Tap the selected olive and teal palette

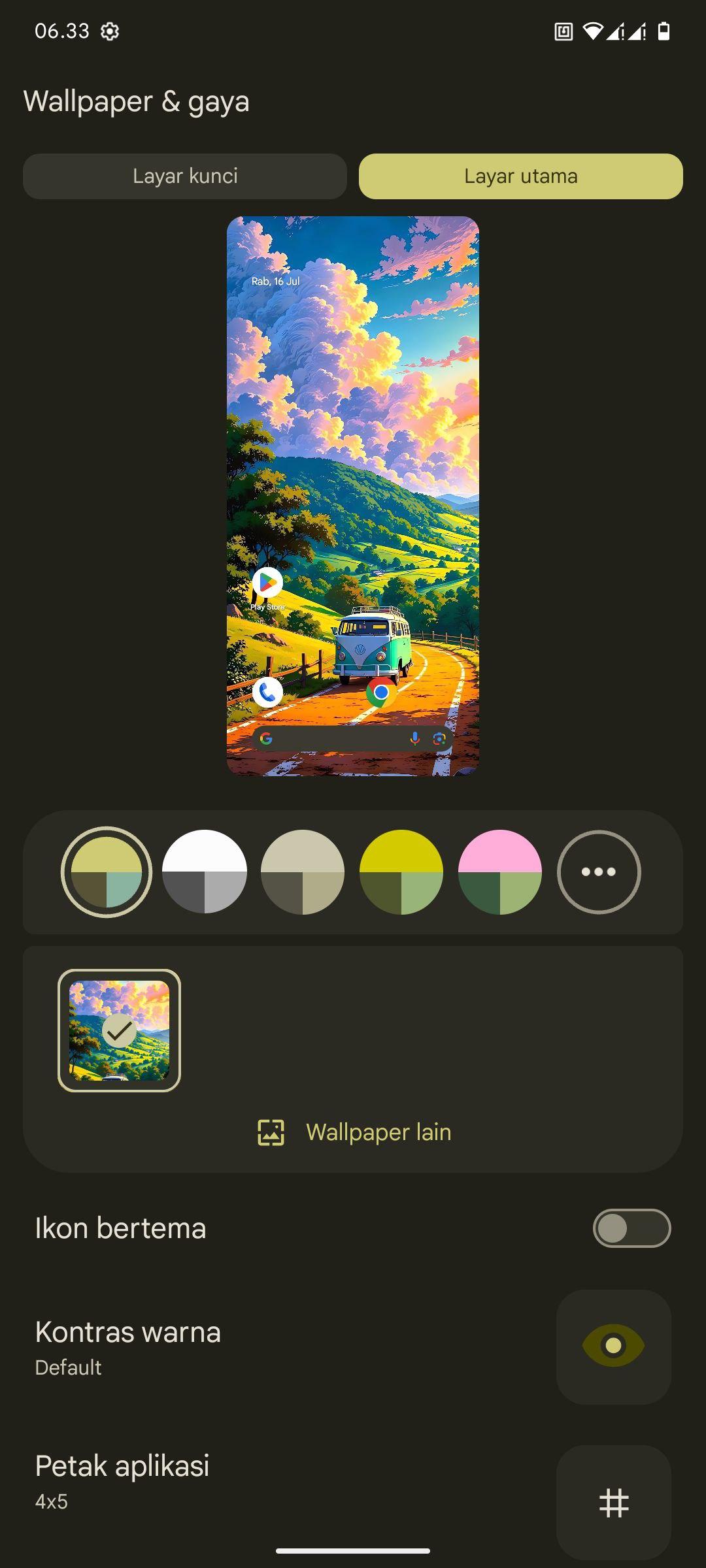[x=107, y=872]
